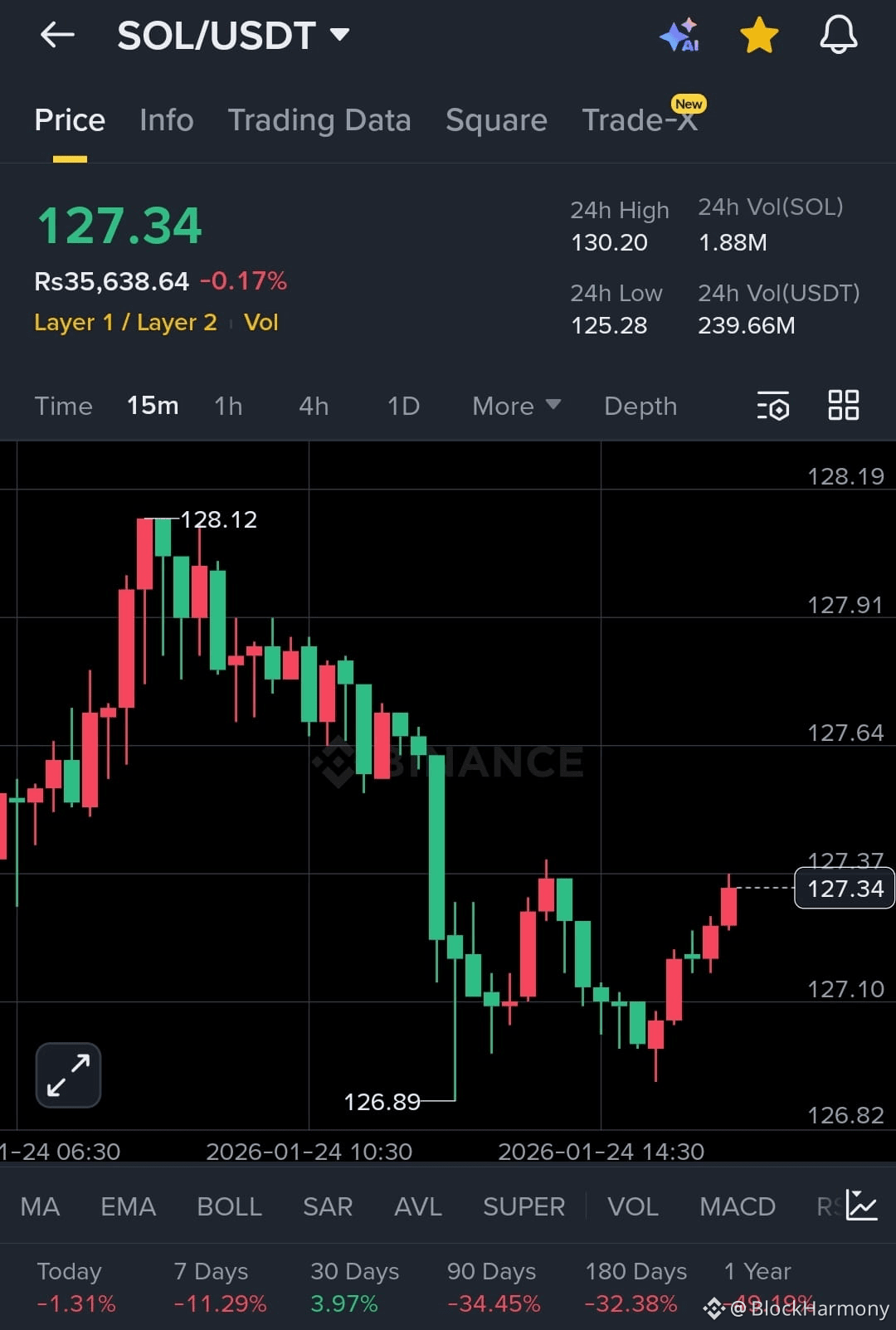Toggle the MACD indicator on
896x1330 pixels.
[x=737, y=1206]
